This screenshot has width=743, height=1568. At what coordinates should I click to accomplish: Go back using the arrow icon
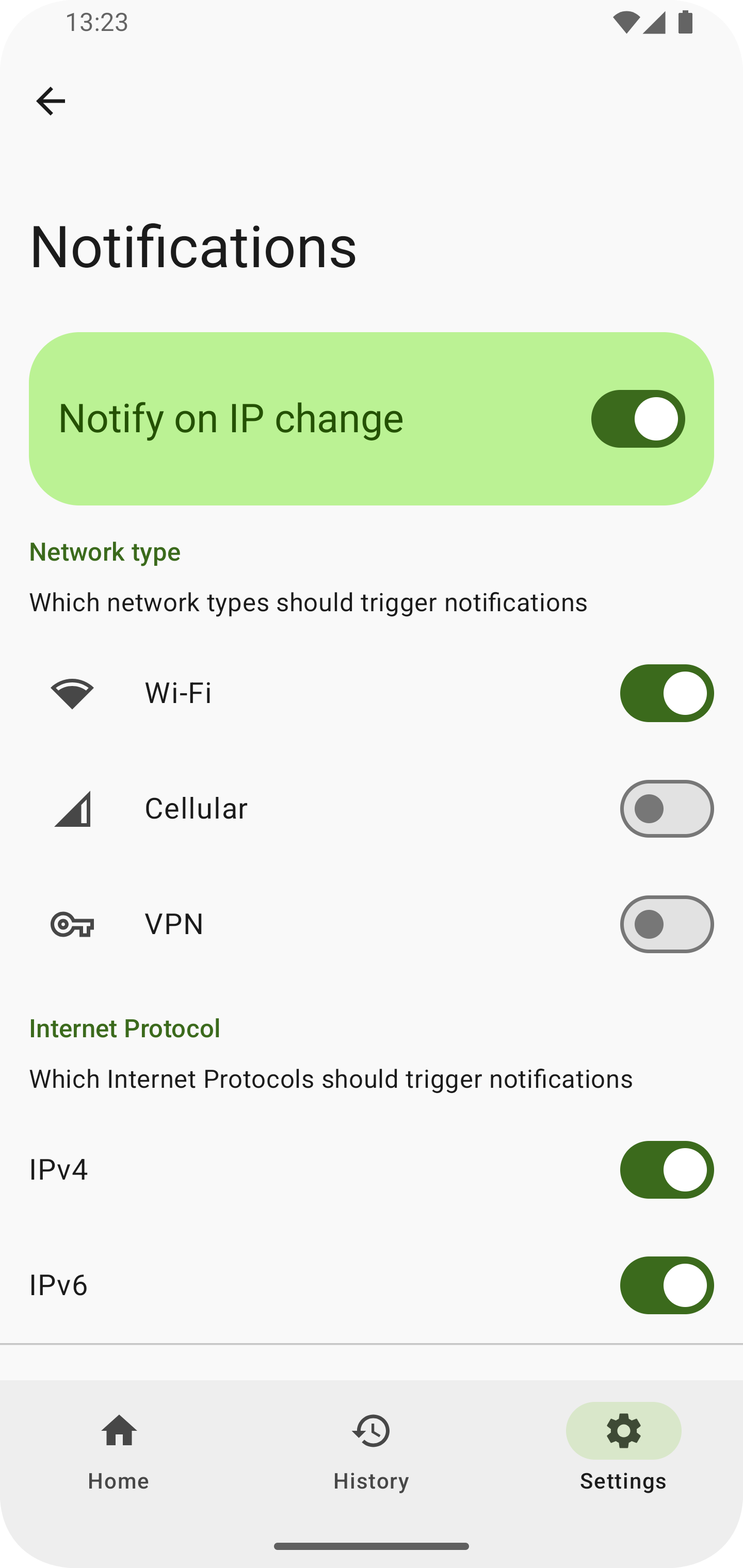51,101
